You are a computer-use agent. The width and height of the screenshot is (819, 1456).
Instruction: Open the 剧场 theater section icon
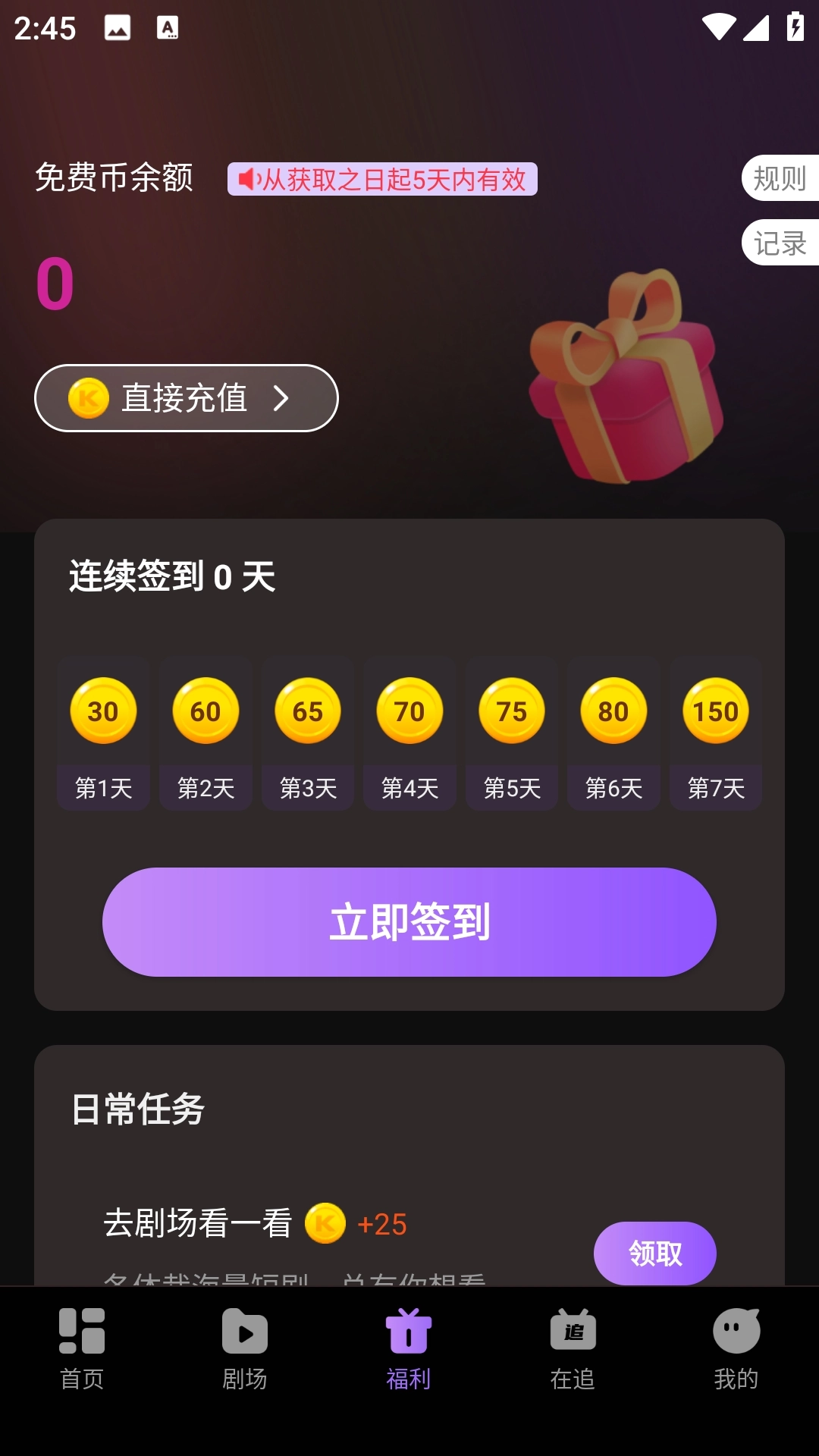[245, 1333]
